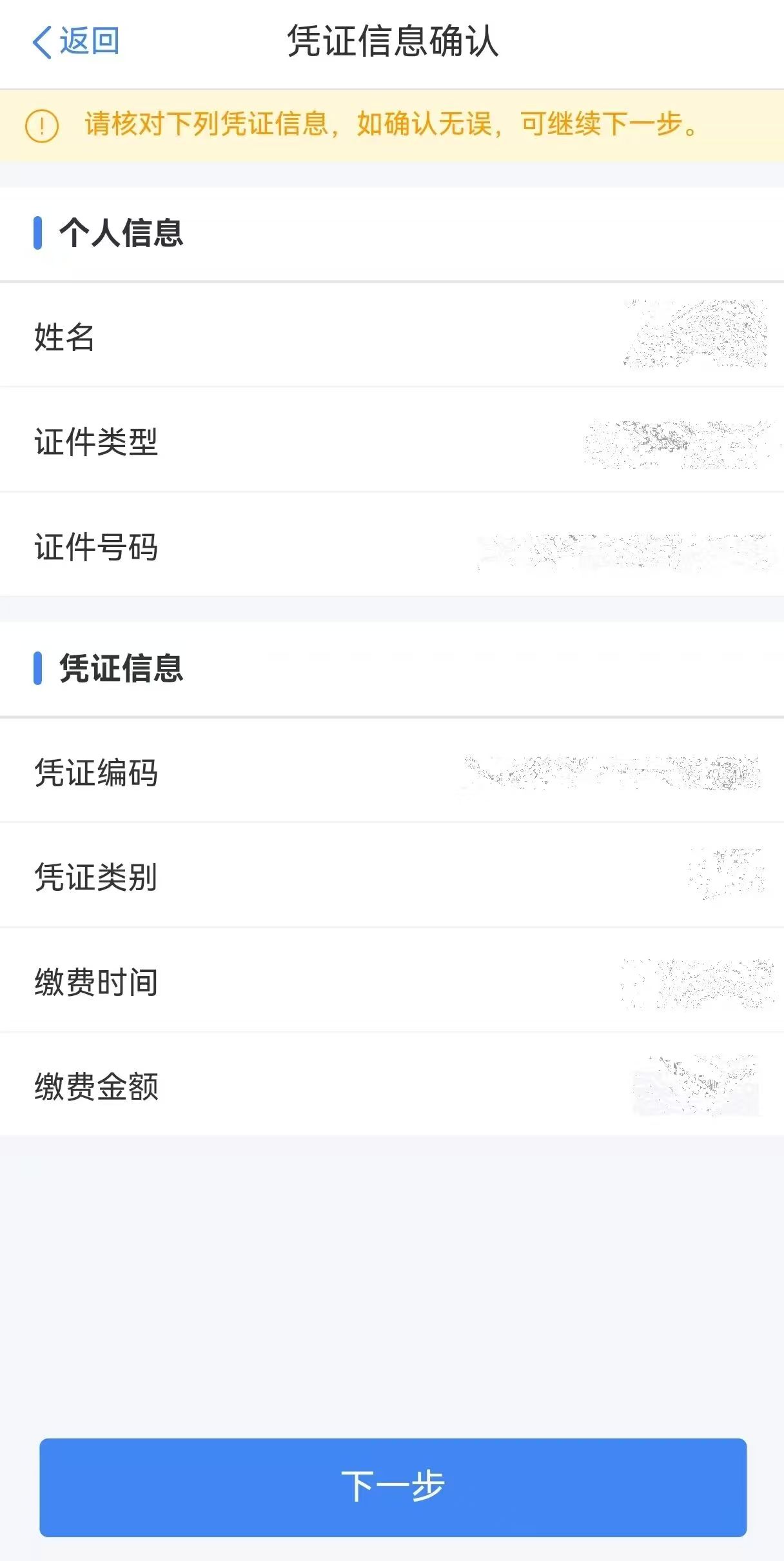The image size is (784, 1561).
Task: Go back via the 返回 button
Action: 76,42
